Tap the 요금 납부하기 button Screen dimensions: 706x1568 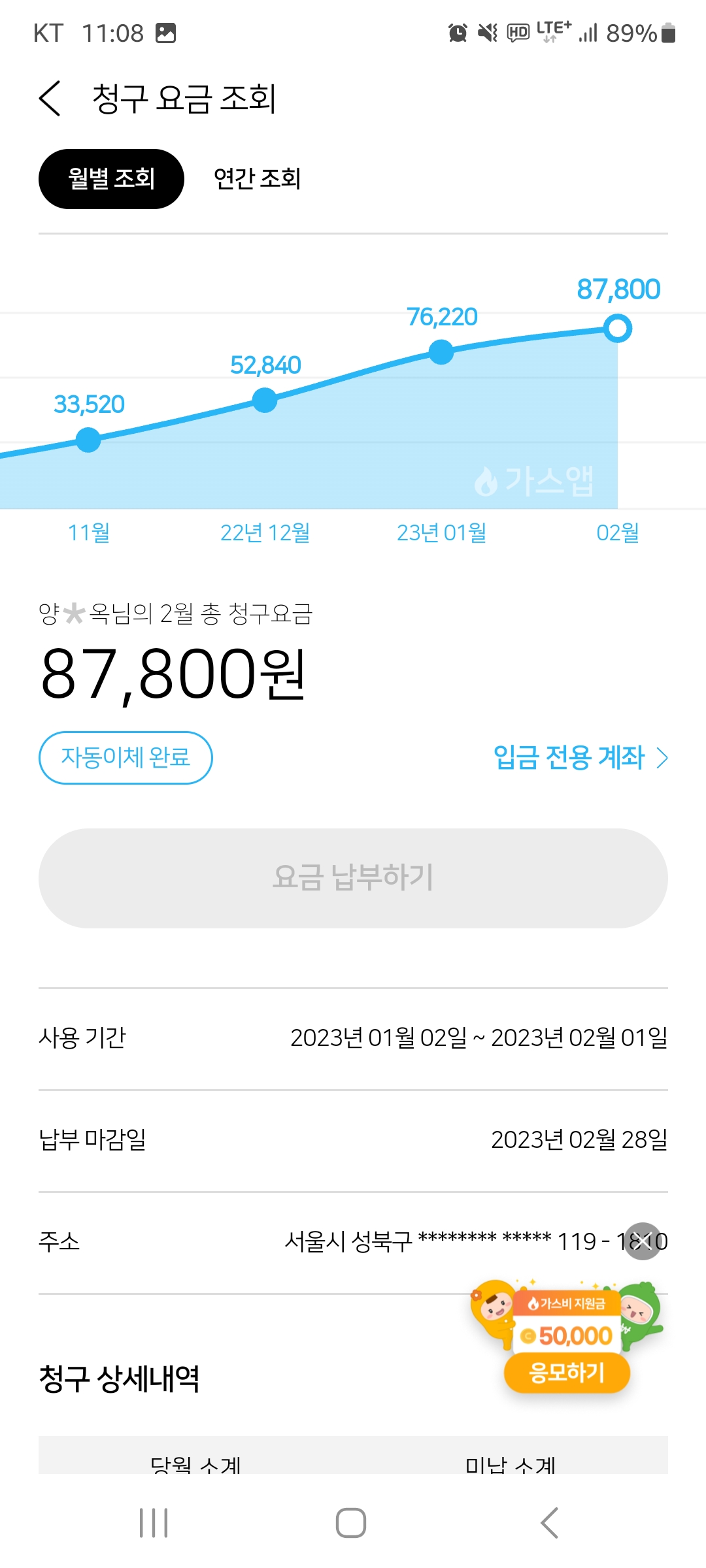point(353,878)
